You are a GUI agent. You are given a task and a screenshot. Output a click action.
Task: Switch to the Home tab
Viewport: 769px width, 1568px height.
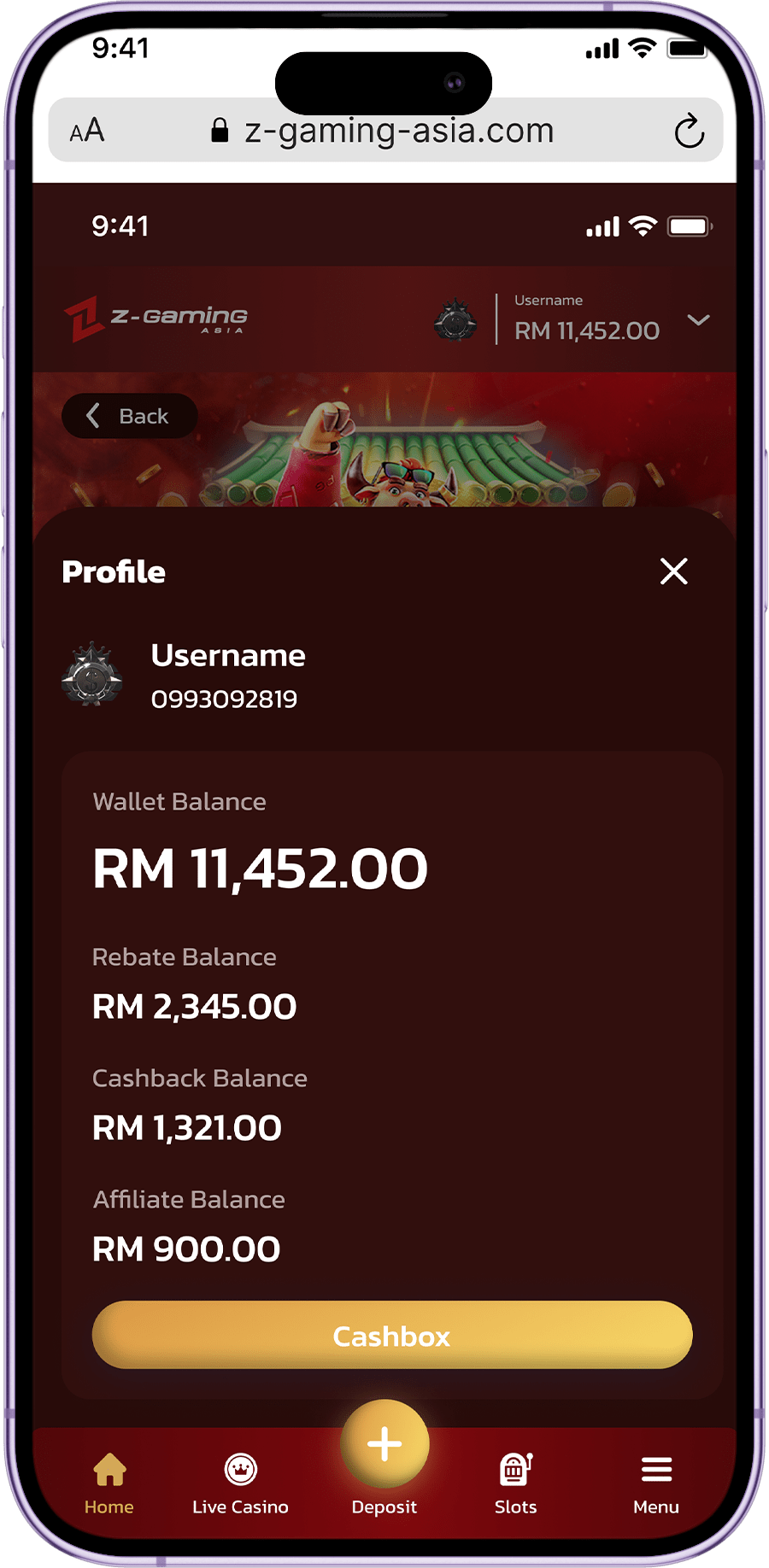pos(109,1485)
